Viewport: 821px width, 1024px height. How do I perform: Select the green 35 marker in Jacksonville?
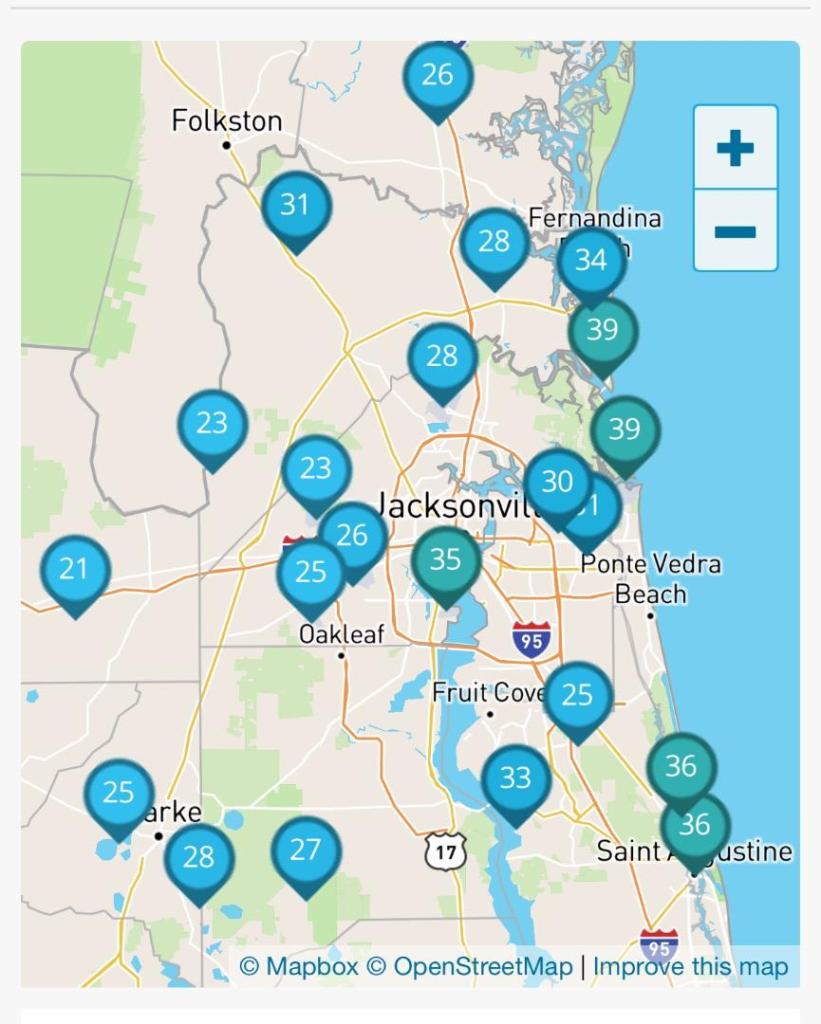pyautogui.click(x=445, y=560)
